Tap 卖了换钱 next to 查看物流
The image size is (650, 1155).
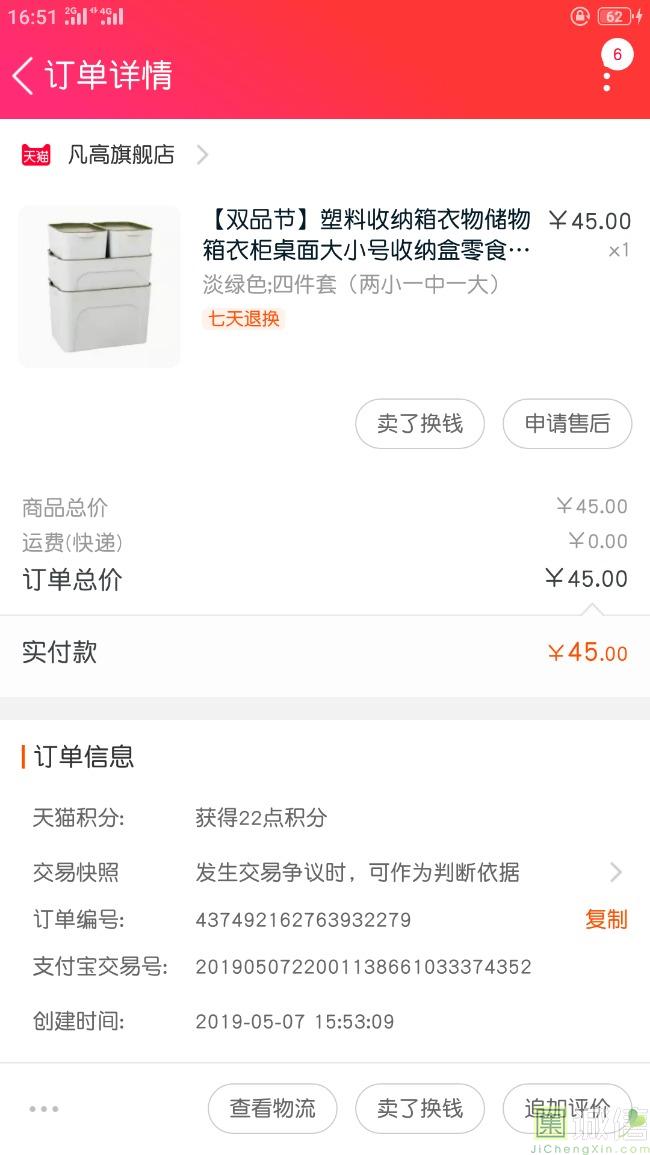tap(420, 1108)
